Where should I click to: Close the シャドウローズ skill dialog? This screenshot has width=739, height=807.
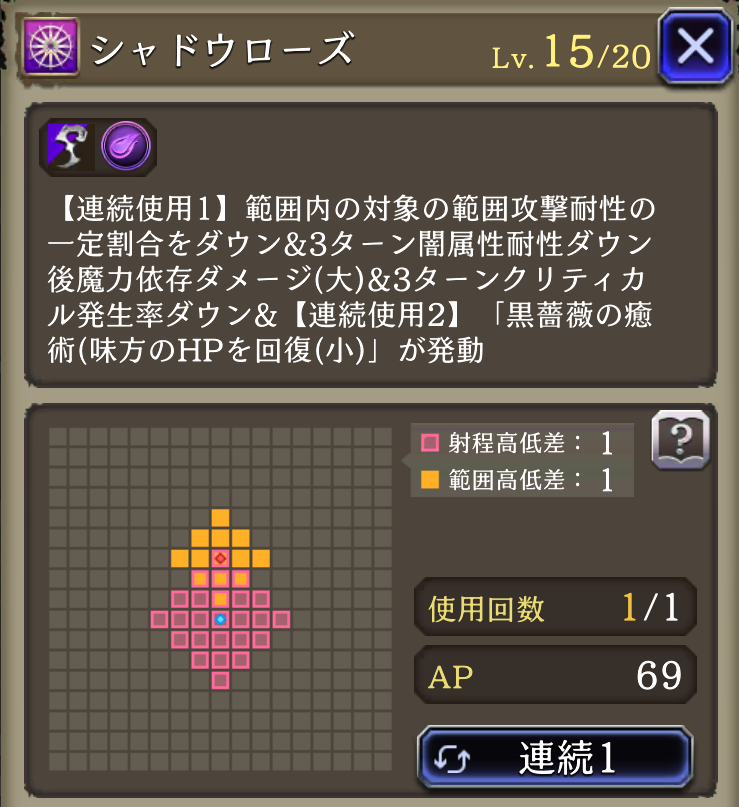click(695, 45)
